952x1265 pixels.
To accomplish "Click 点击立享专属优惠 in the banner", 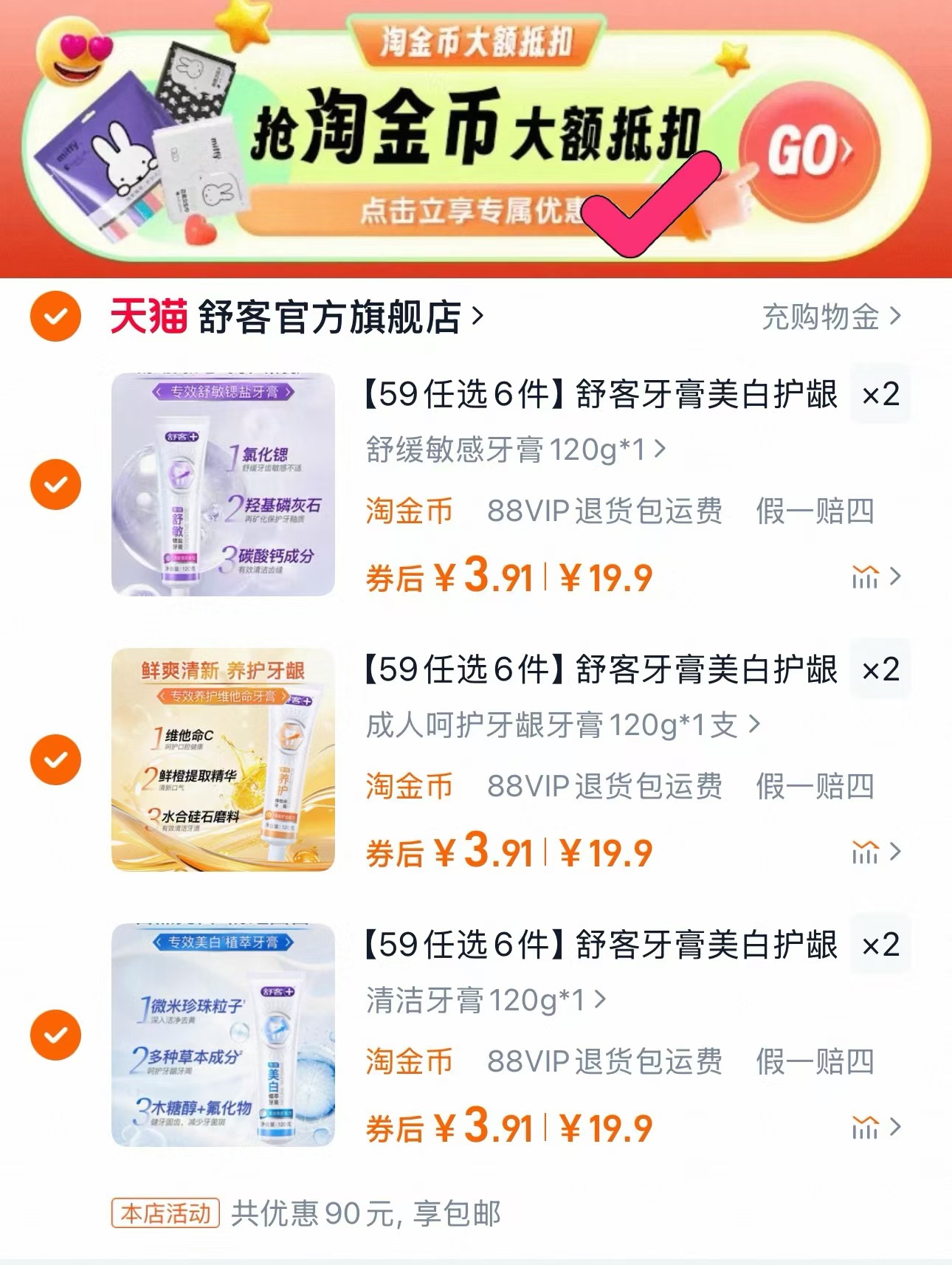I will (x=472, y=209).
